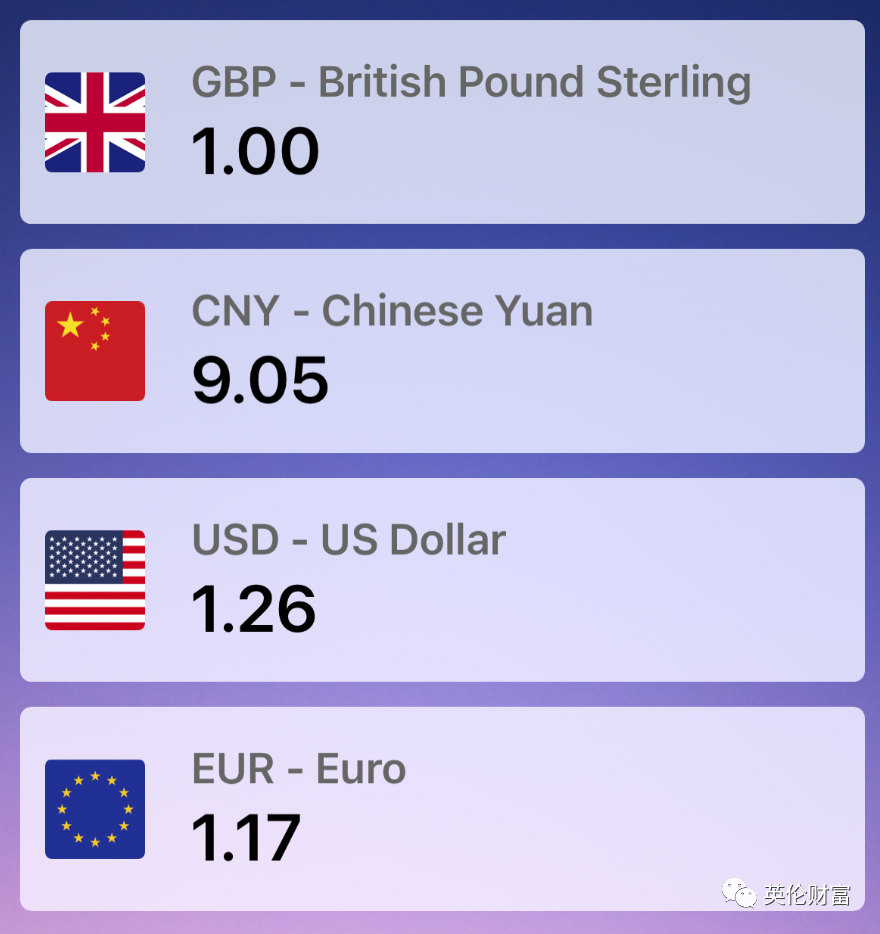
Task: Click the 1.00 GBP amount field
Action: (x=255, y=150)
